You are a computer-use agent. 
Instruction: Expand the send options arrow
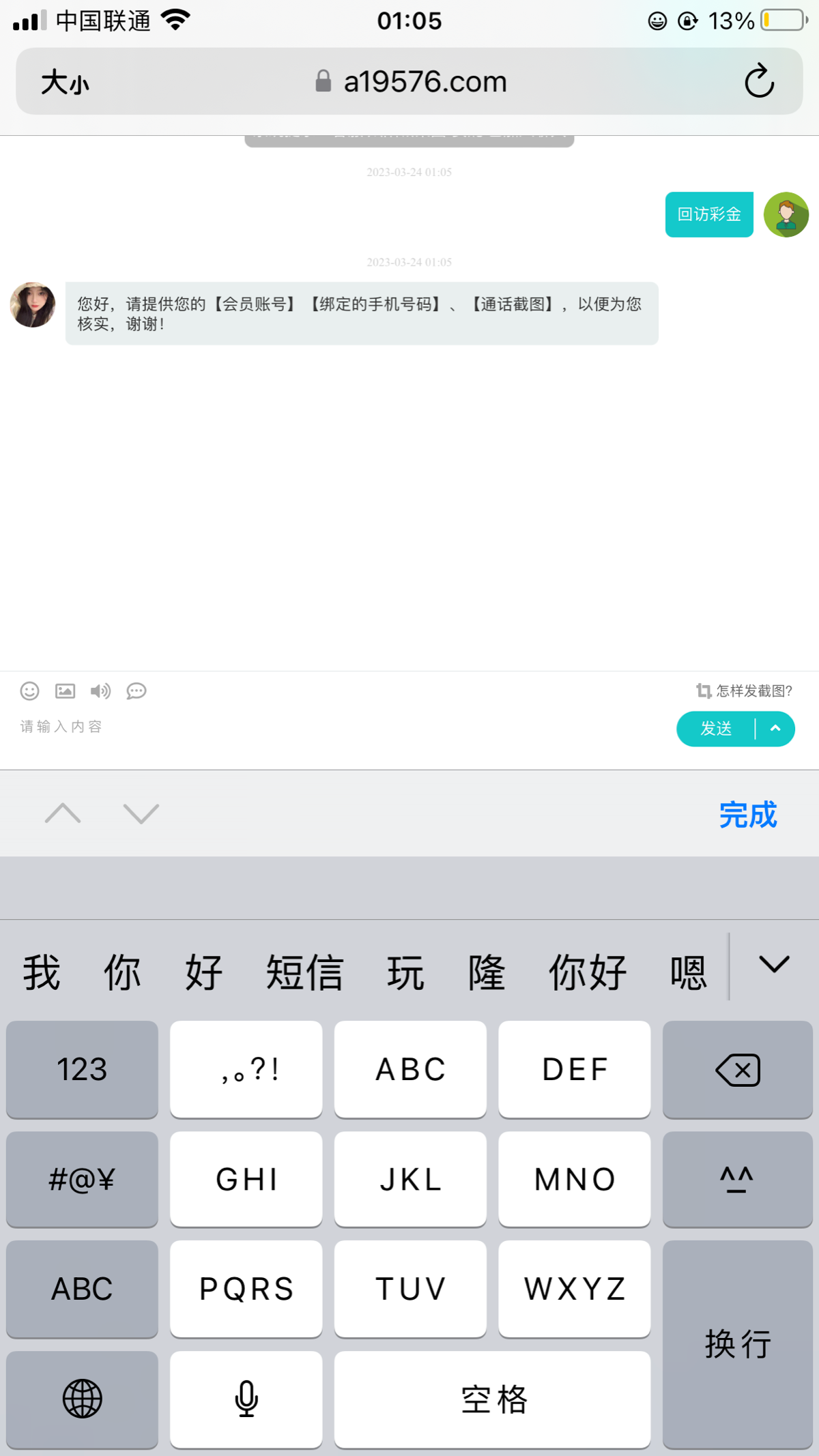click(775, 729)
